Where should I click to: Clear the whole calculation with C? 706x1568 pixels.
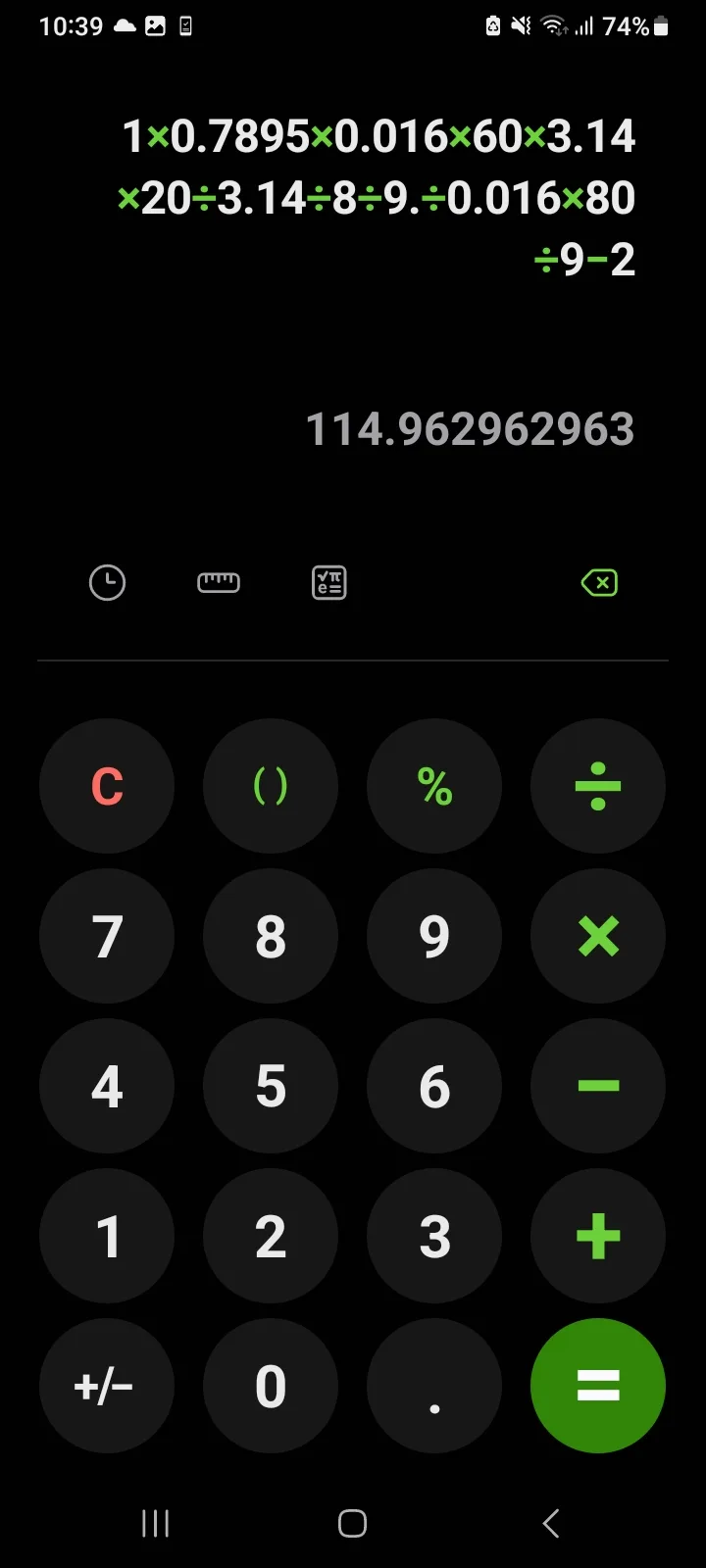107,786
